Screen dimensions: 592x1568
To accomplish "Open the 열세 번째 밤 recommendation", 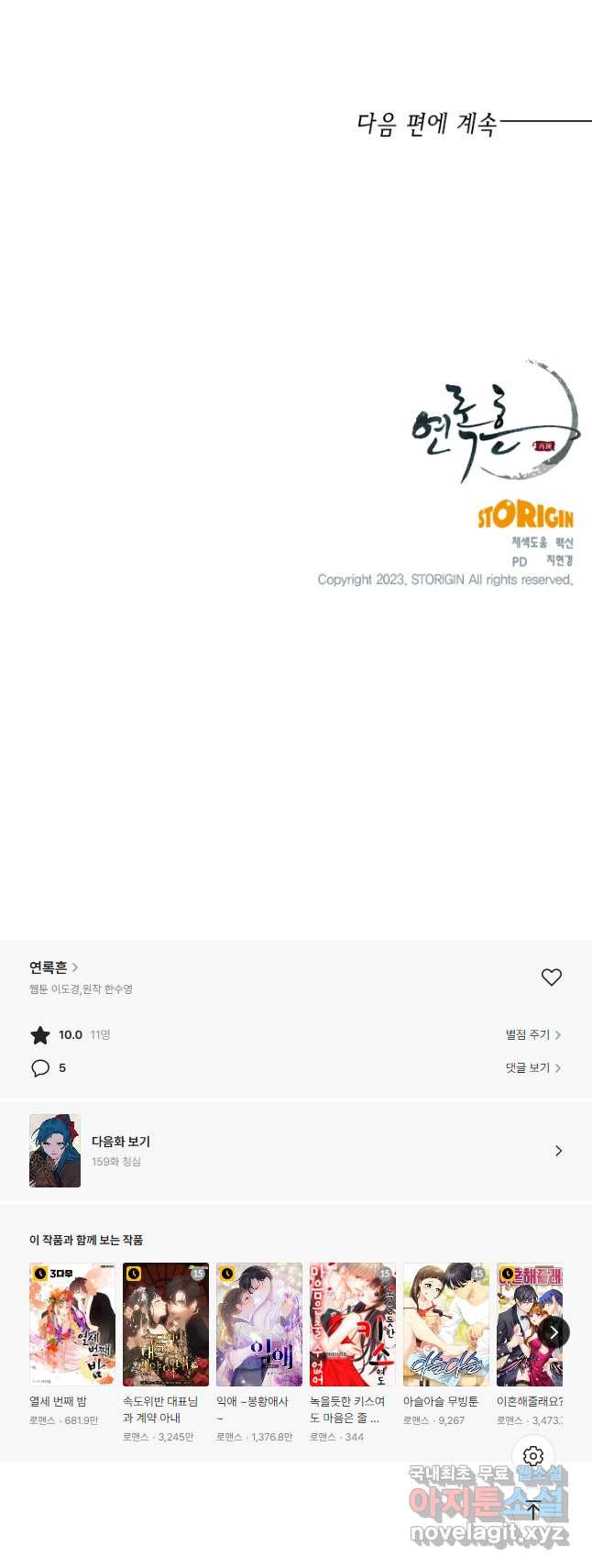I will pos(71,1324).
